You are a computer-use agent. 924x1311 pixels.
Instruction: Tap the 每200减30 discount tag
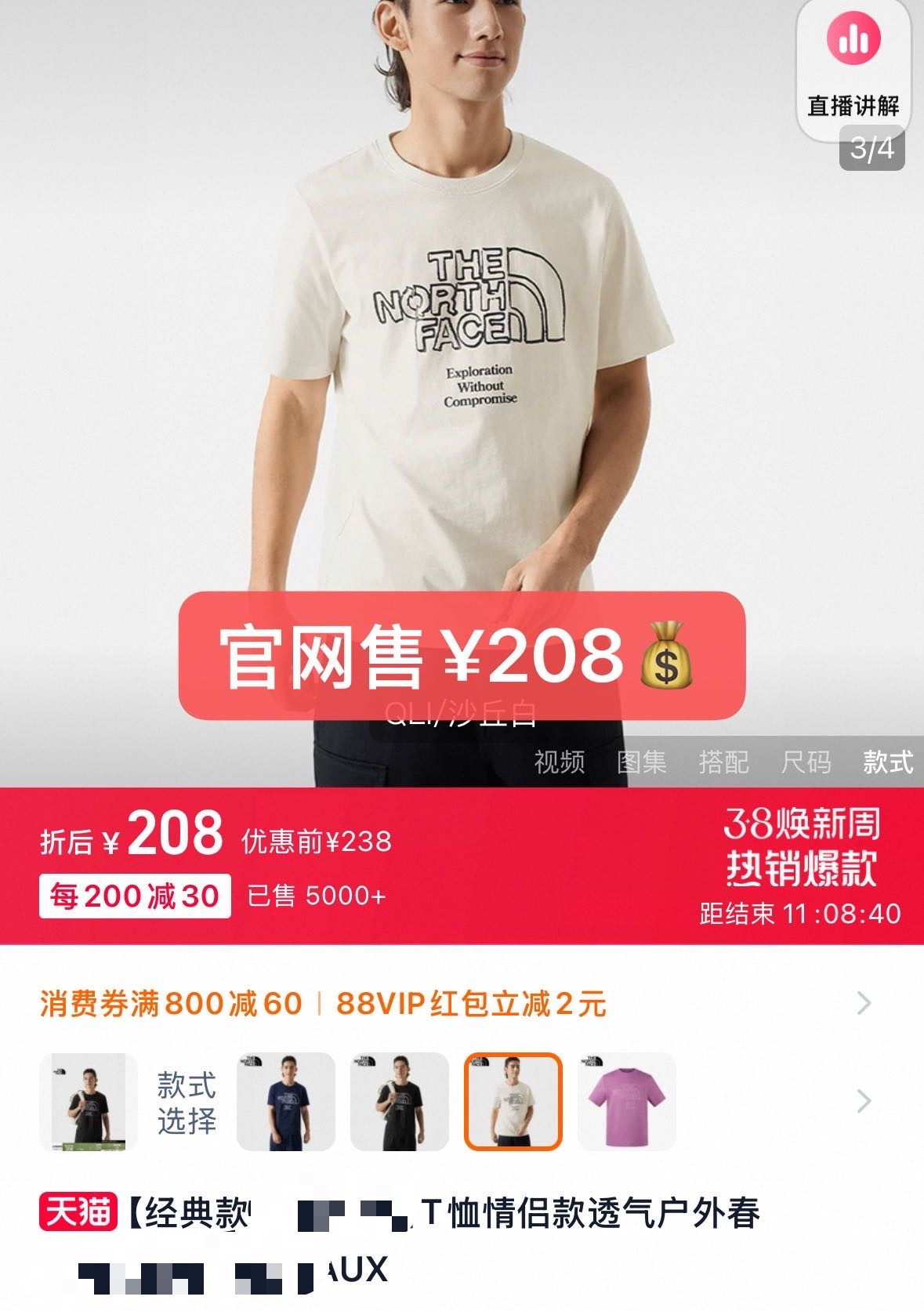[135, 896]
